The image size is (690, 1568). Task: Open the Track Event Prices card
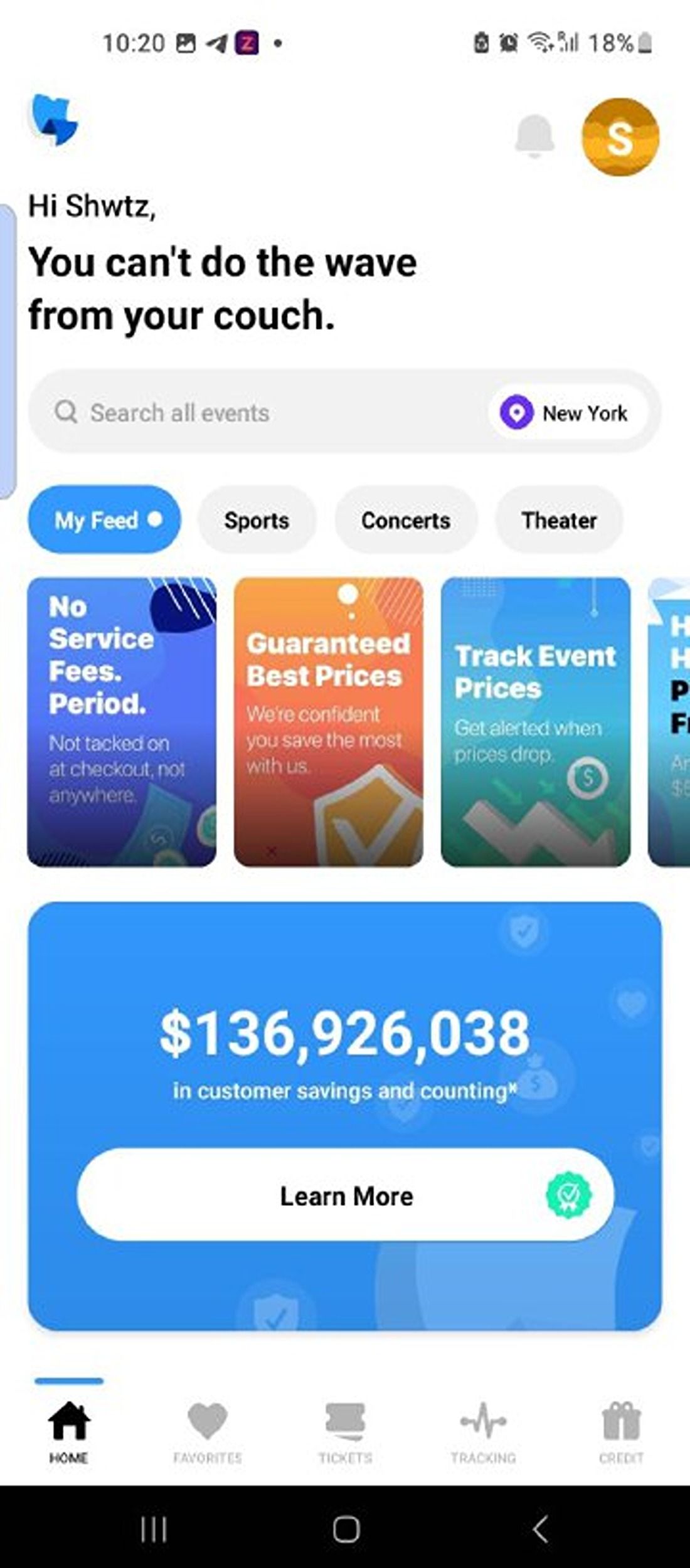point(535,721)
